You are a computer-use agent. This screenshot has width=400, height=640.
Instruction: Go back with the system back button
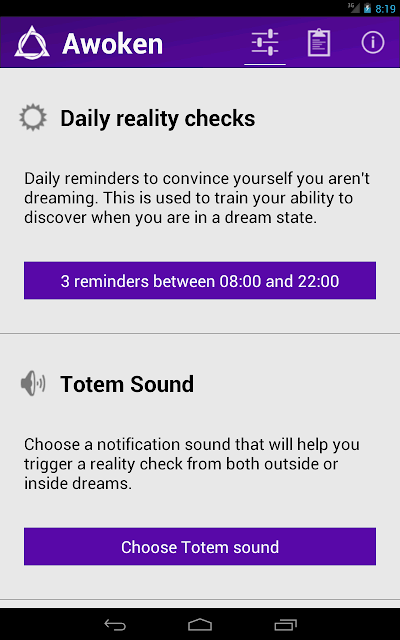[115, 624]
